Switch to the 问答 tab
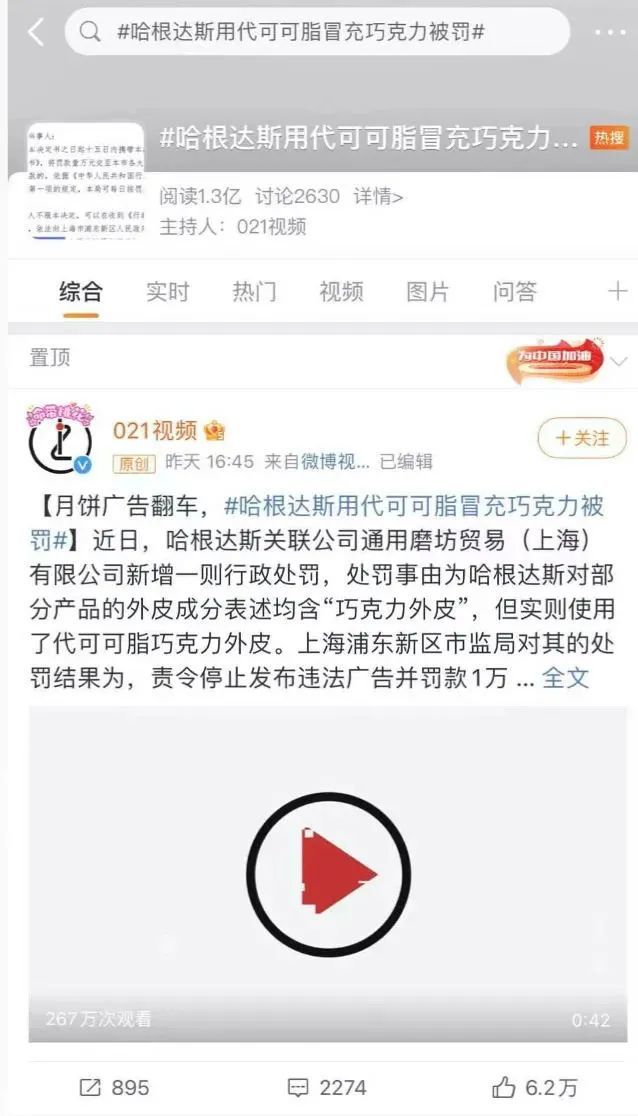Image resolution: width=638 pixels, height=1116 pixels. click(515, 291)
